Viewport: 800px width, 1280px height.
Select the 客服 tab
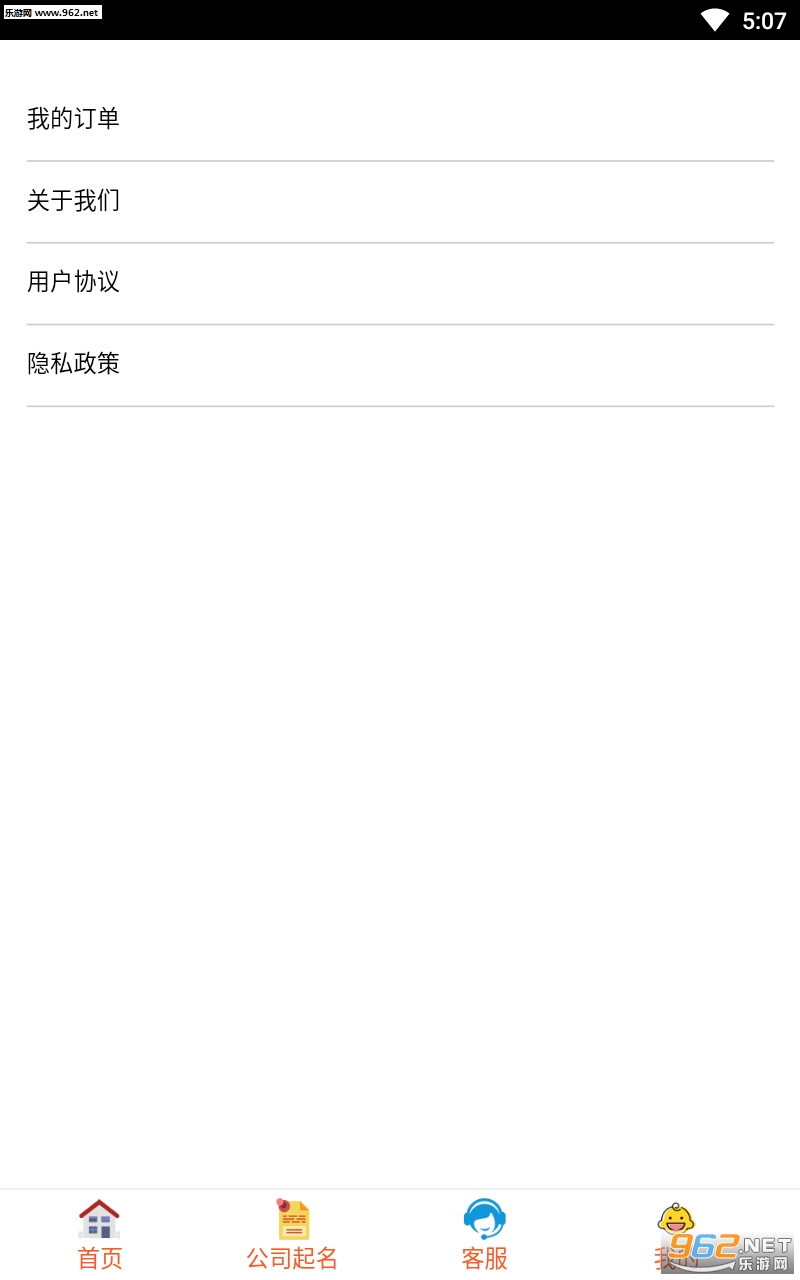[484, 1235]
